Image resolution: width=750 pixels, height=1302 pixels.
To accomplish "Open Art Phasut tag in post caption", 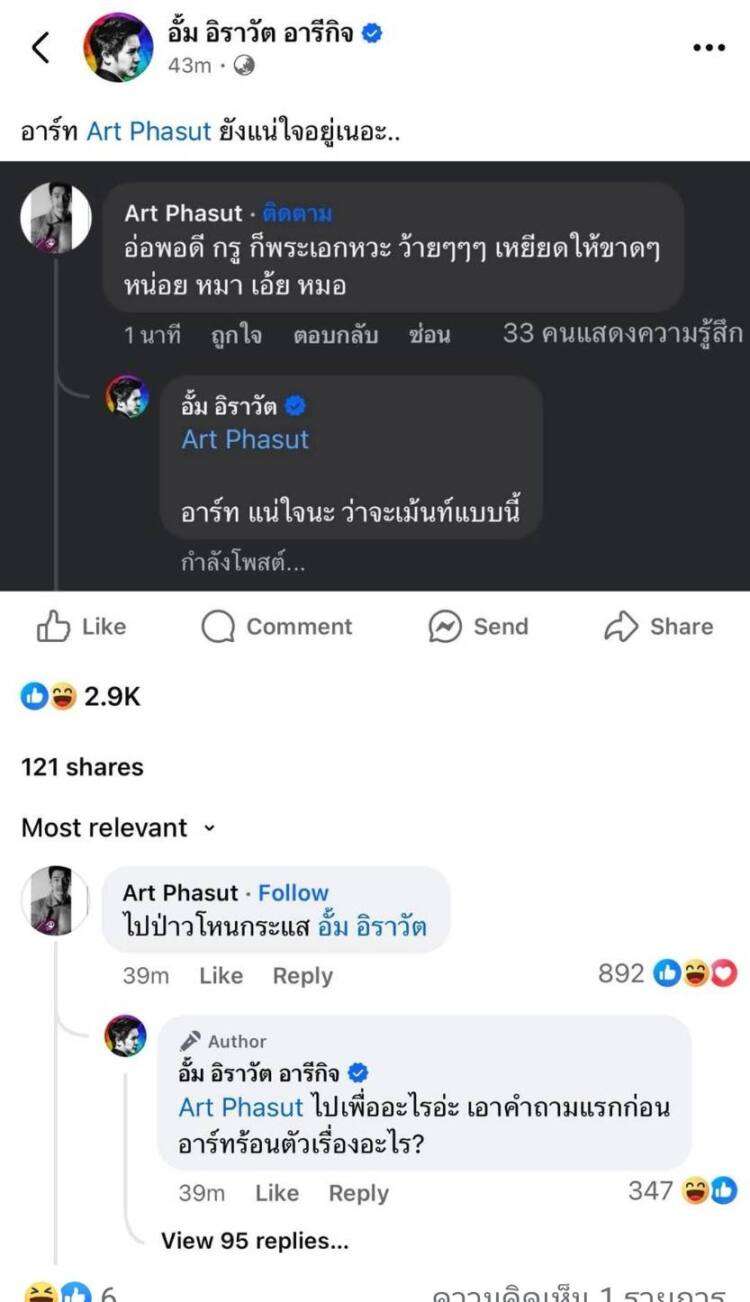I will (149, 131).
